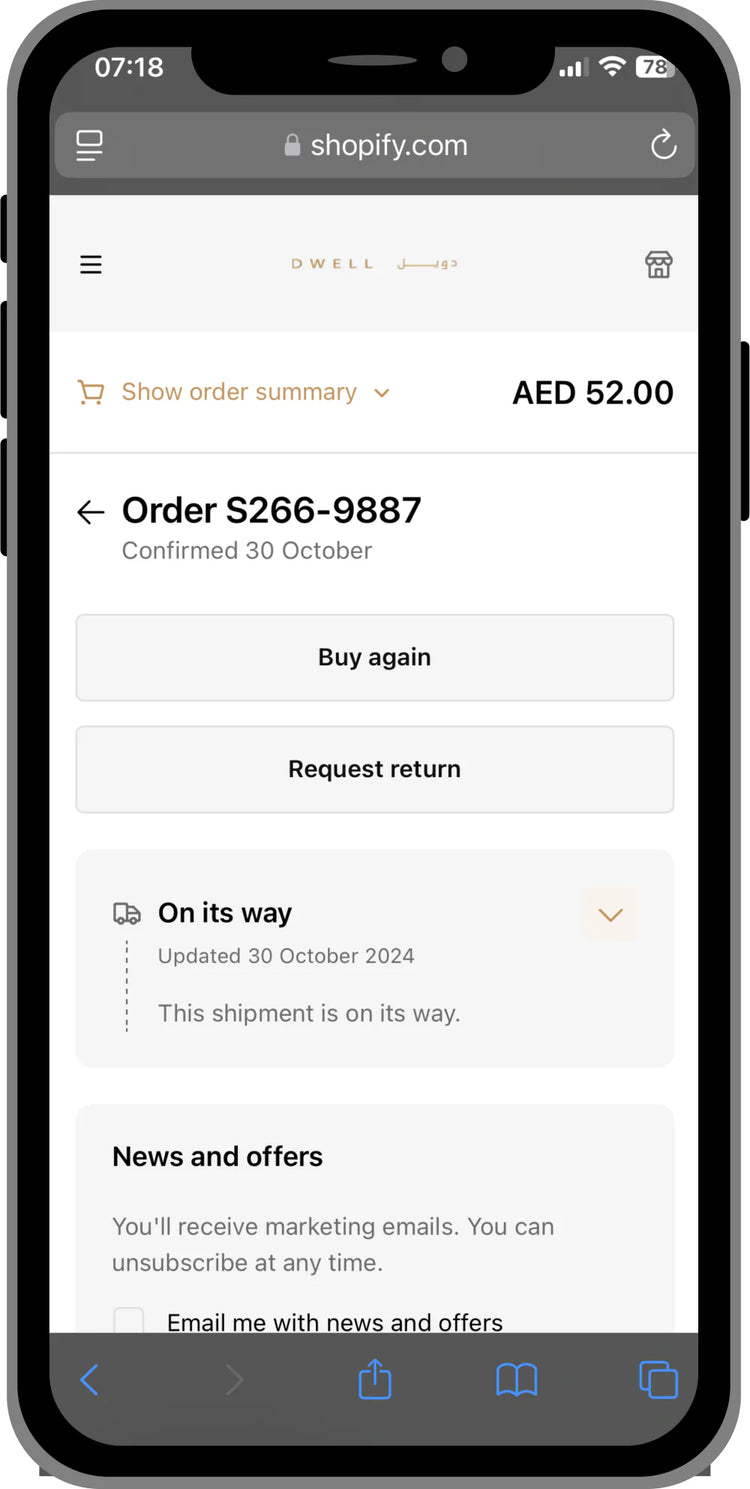Tap the Buy again button
This screenshot has height=1489, width=750.
[375, 657]
